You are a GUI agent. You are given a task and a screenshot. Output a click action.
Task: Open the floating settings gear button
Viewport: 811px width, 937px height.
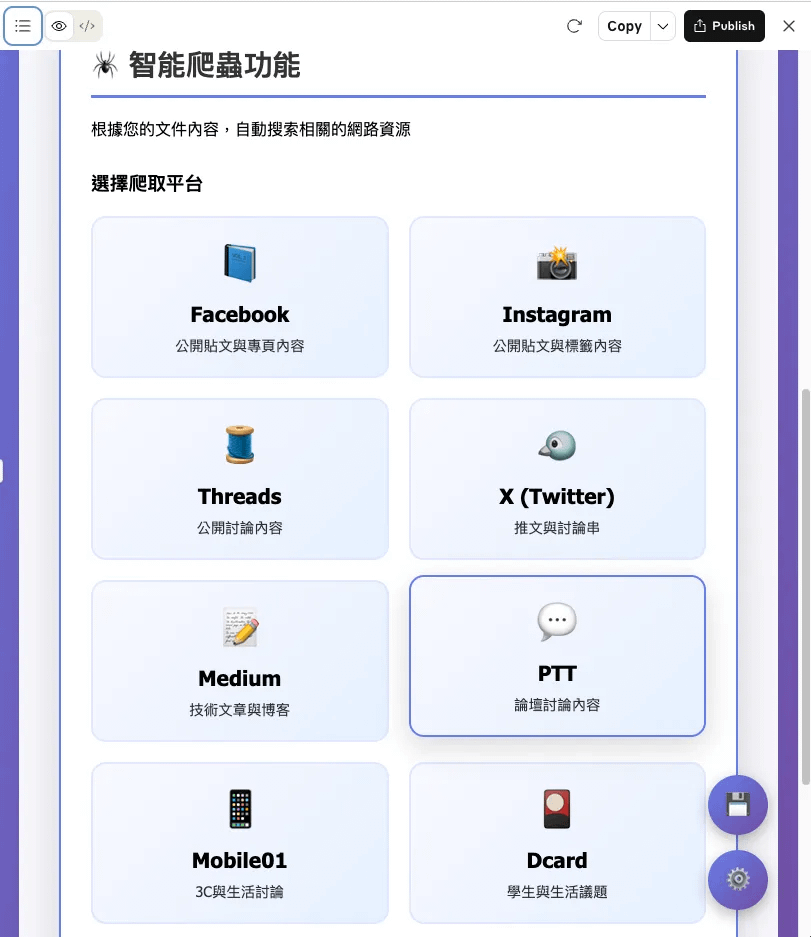(x=737, y=880)
